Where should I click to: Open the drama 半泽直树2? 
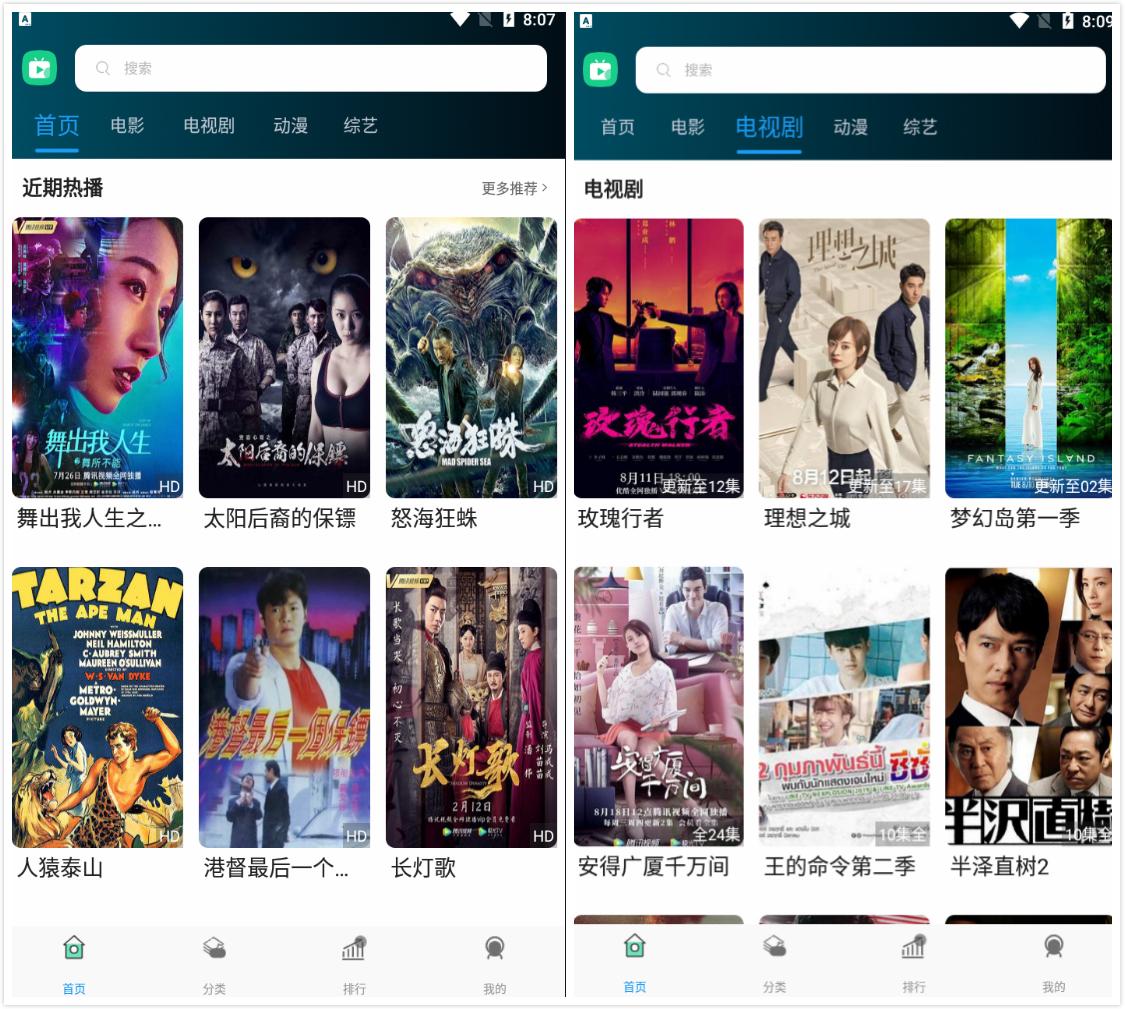(x=1028, y=707)
